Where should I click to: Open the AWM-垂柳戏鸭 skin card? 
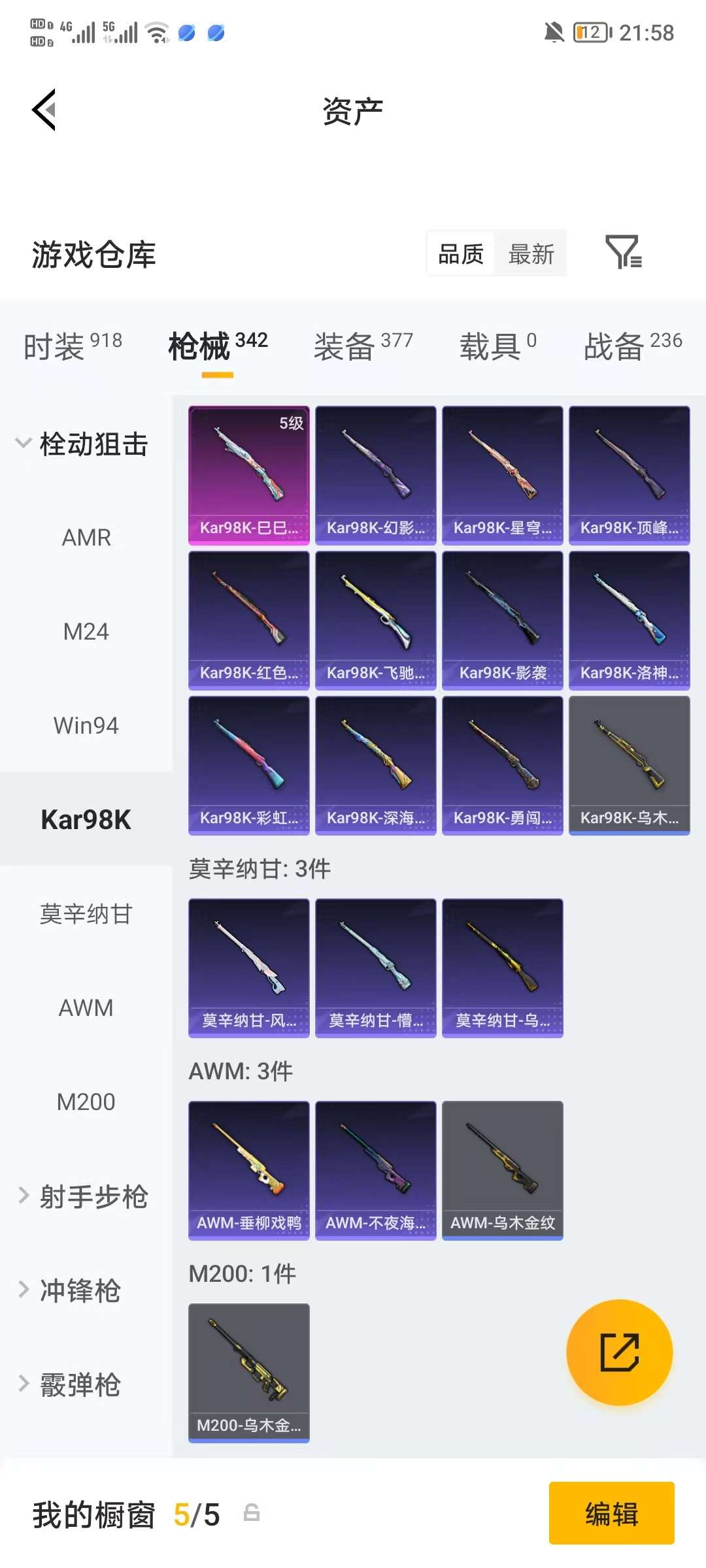pos(248,1168)
